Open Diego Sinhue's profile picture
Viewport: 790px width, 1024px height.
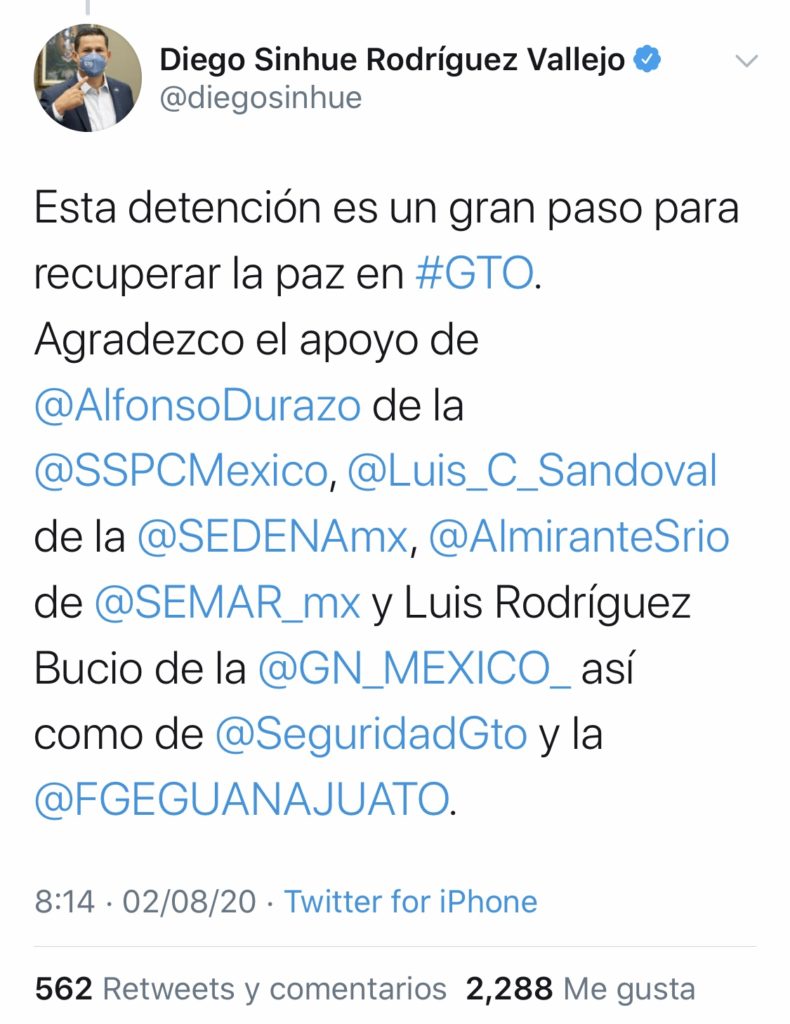tap(88, 78)
